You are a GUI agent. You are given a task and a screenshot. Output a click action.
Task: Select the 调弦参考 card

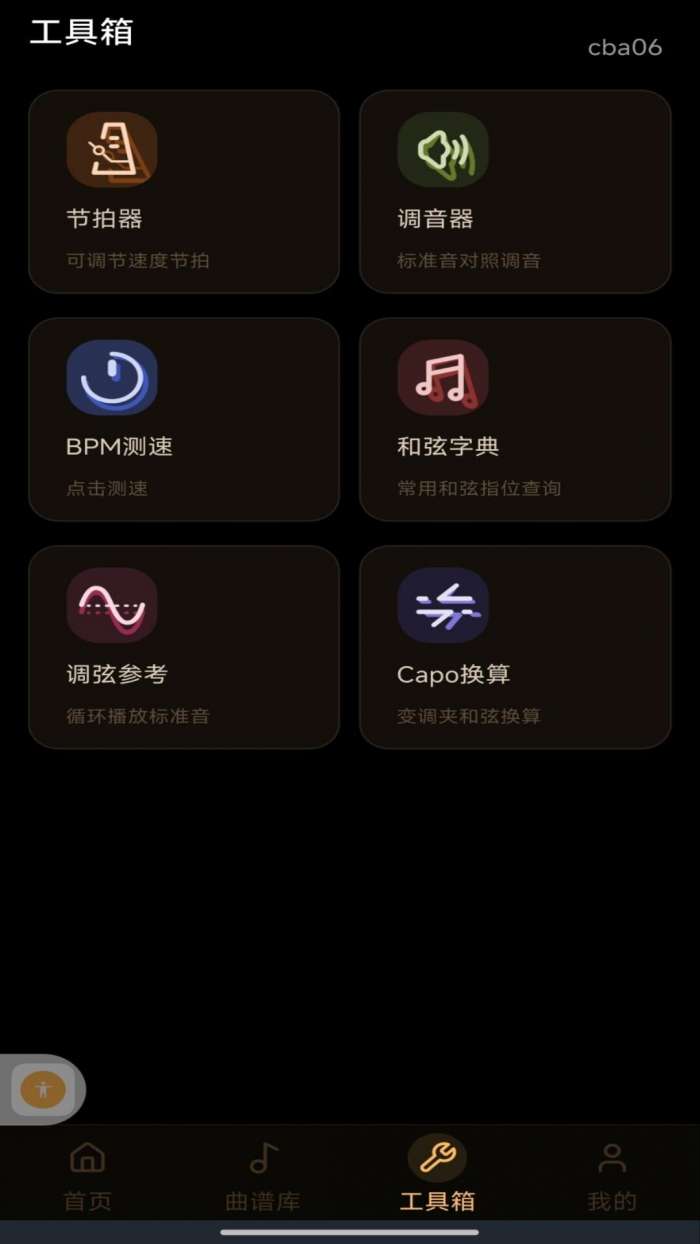[184, 647]
